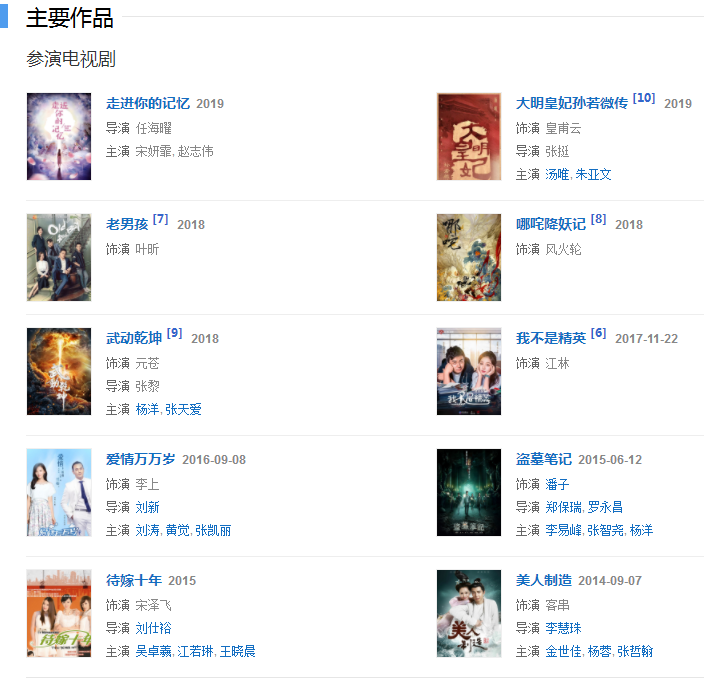Open director 刘新's page
The width and height of the screenshot is (704, 680).
[147, 506]
